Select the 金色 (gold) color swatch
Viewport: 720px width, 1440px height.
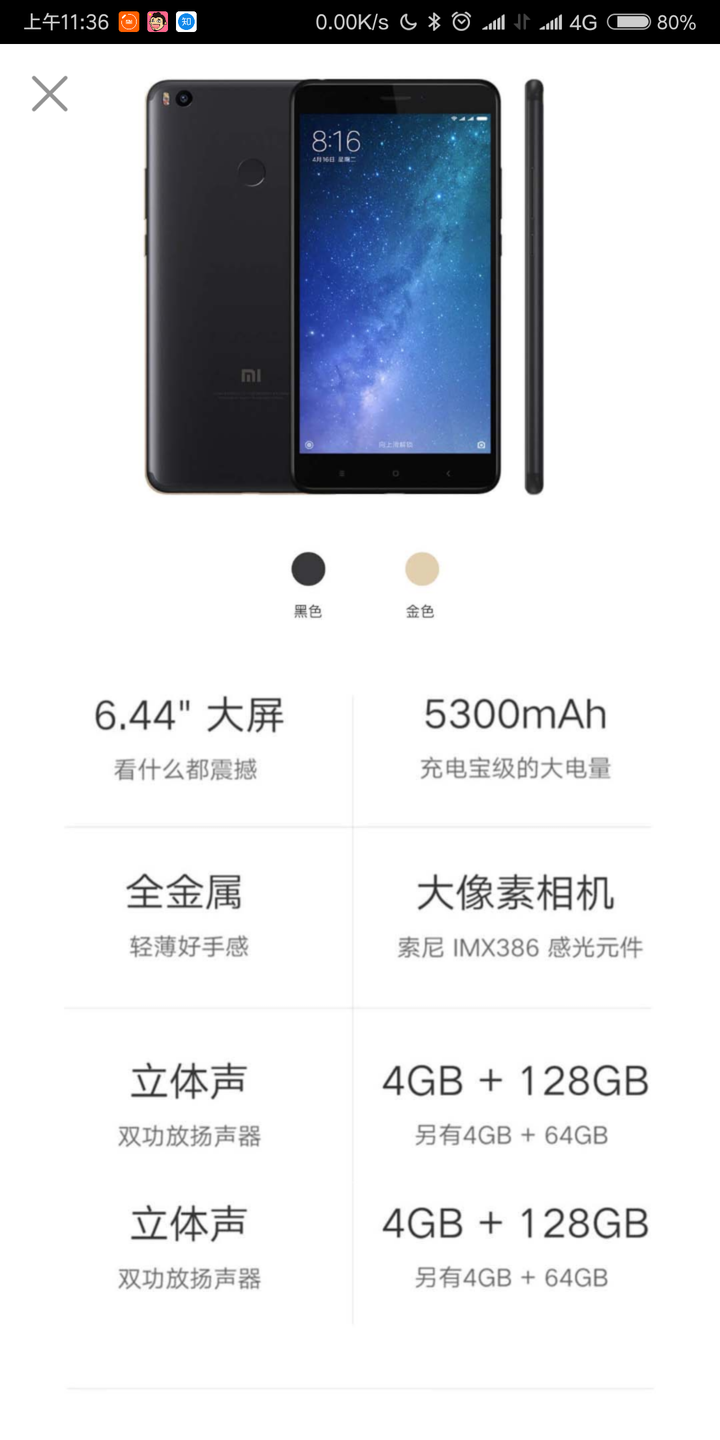pyautogui.click(x=420, y=568)
